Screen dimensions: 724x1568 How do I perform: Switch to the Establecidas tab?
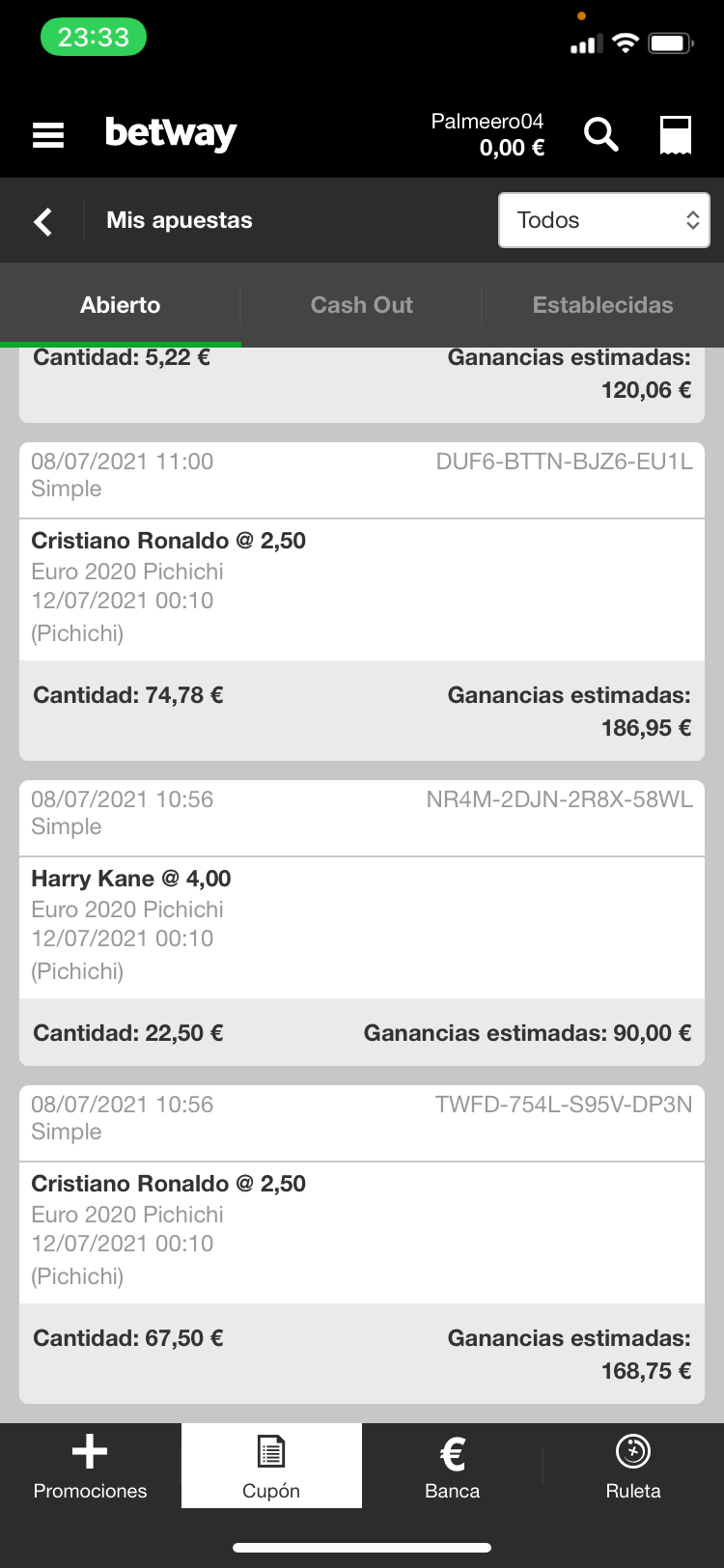coord(602,305)
